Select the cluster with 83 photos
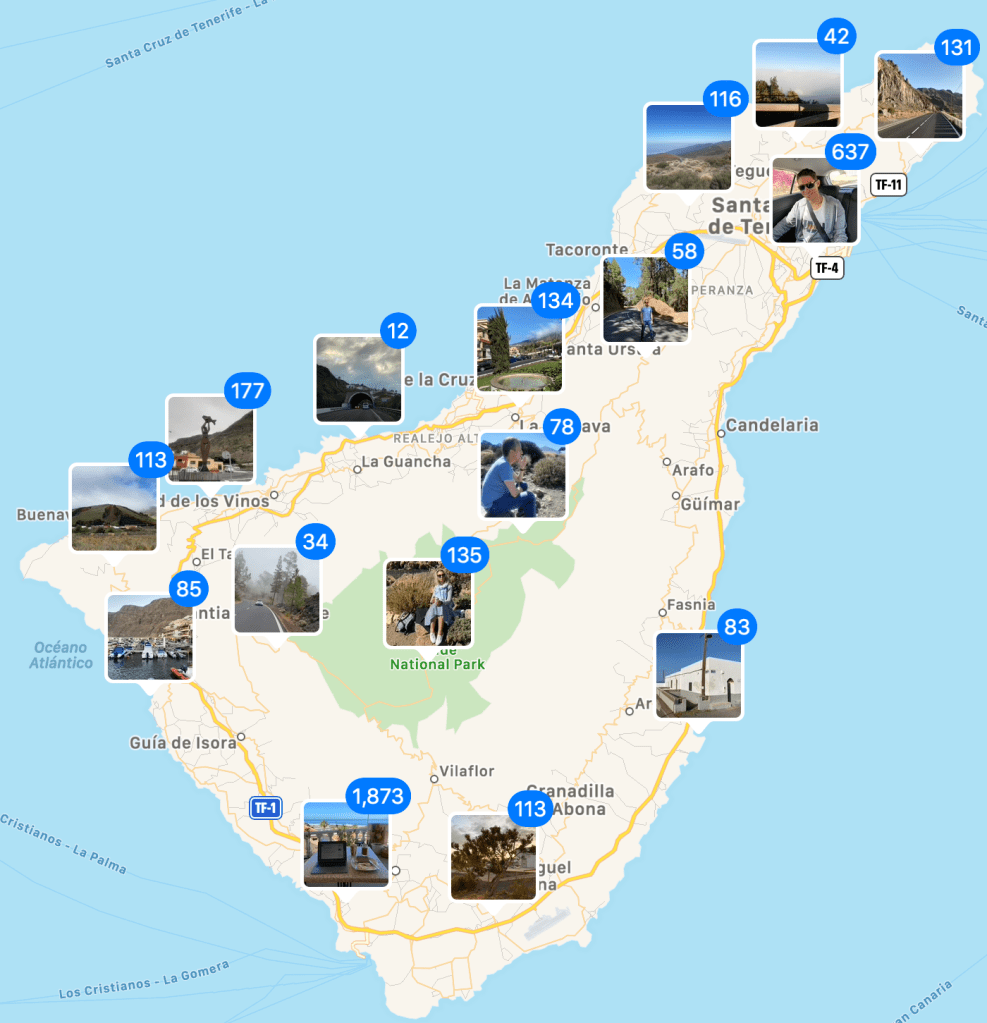 (698, 675)
